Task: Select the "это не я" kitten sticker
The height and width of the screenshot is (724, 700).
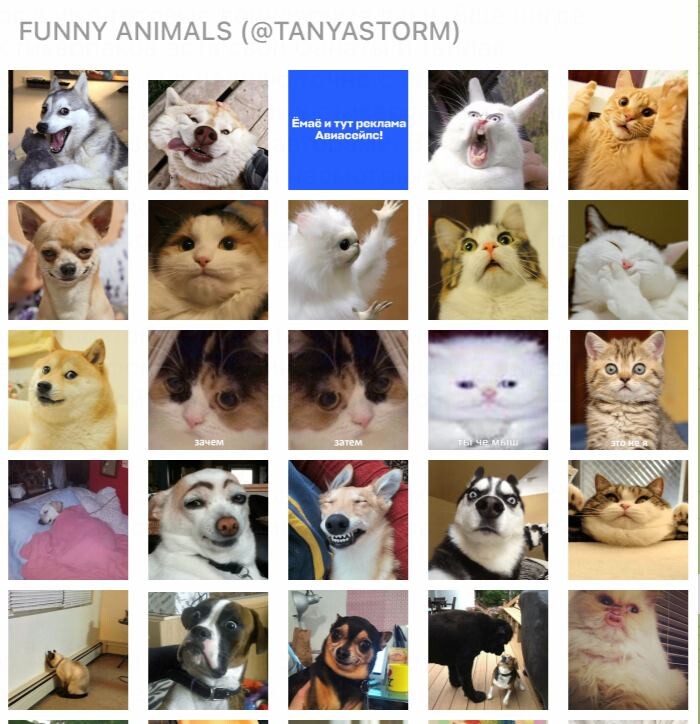Action: (628, 390)
